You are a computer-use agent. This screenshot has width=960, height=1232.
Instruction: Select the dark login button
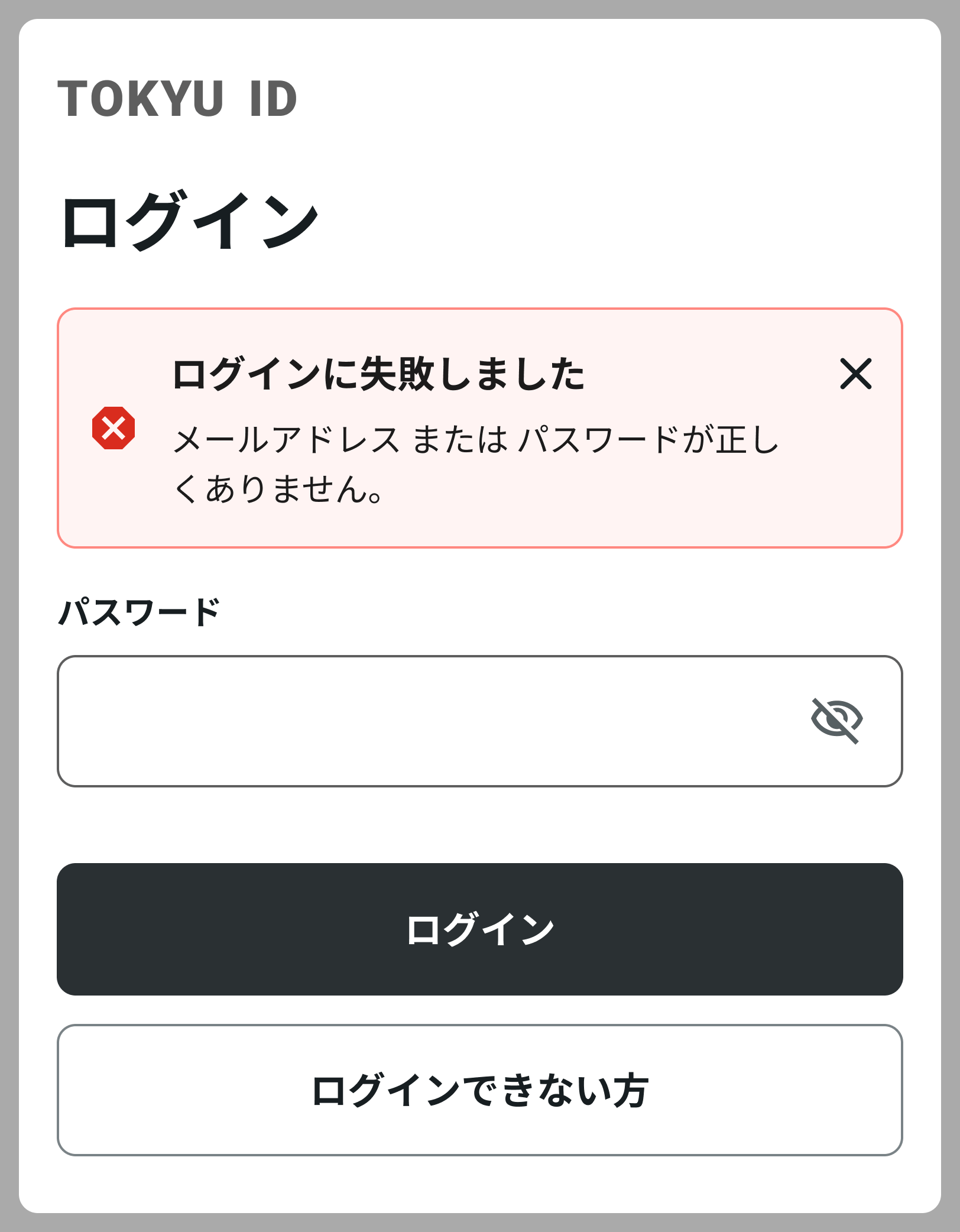(480, 926)
